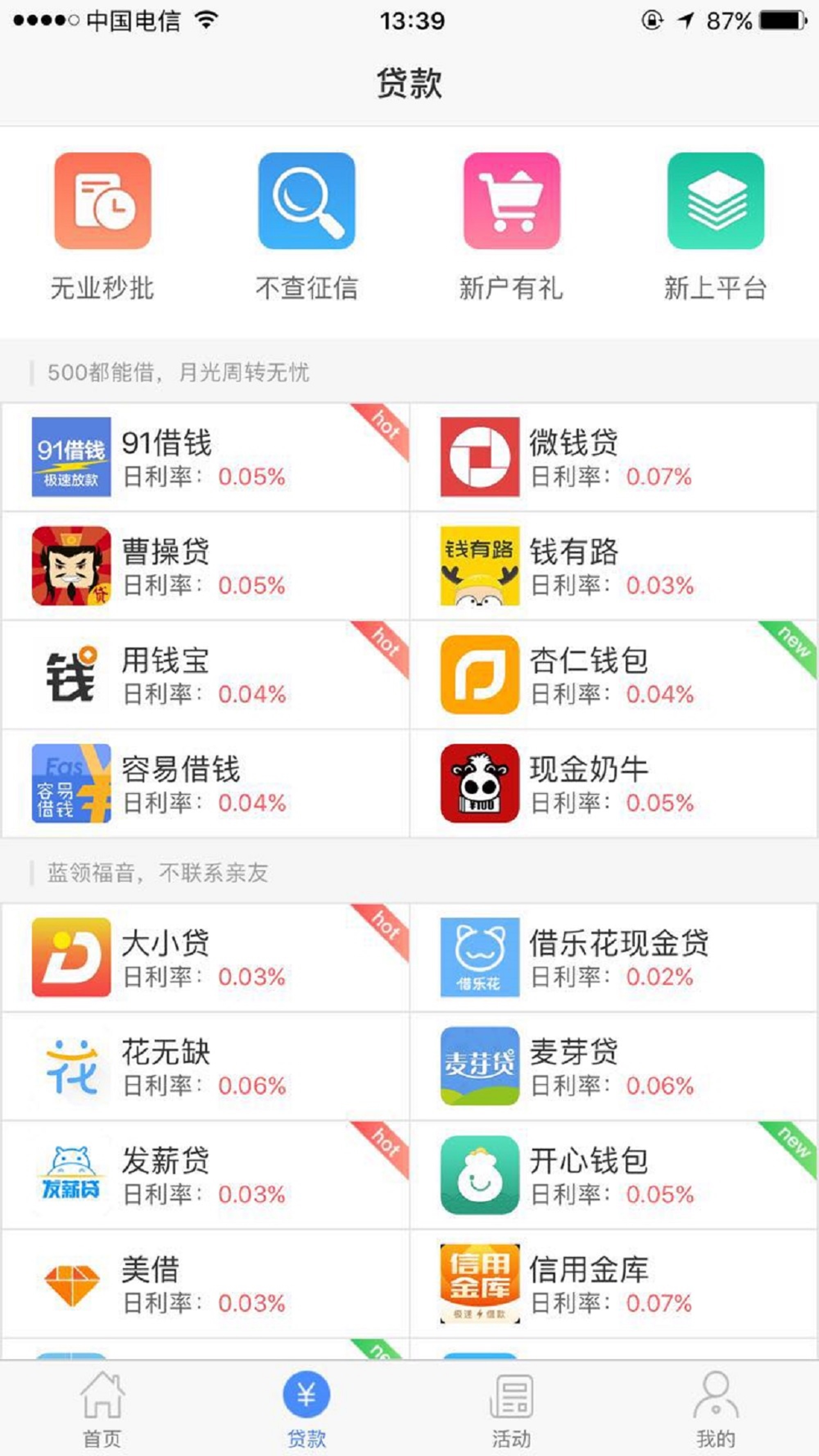
Task: Open the 大小贷 loan card
Action: point(206,957)
